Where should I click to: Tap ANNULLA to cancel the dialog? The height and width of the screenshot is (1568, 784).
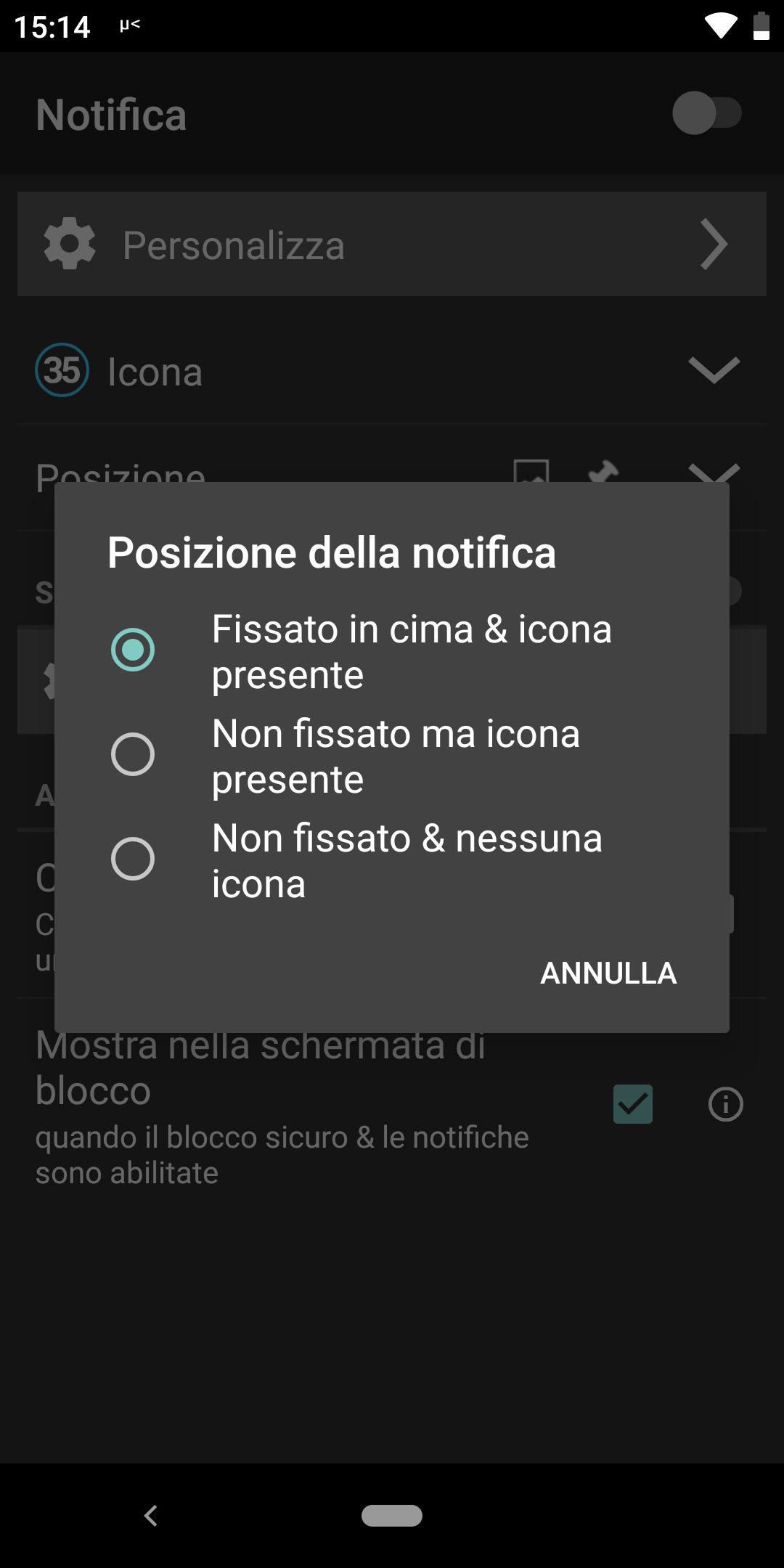click(x=608, y=973)
